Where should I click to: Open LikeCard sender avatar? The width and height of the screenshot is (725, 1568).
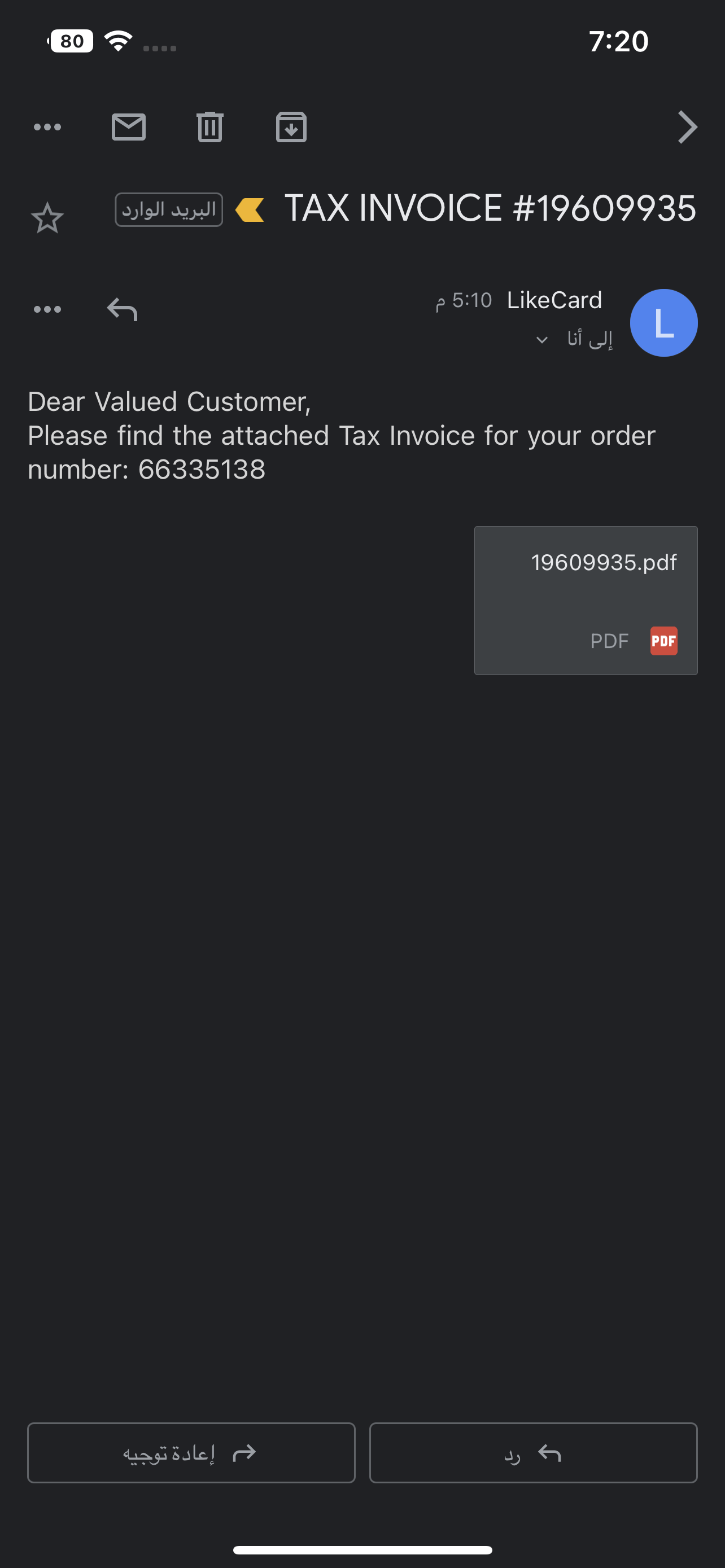tap(663, 323)
